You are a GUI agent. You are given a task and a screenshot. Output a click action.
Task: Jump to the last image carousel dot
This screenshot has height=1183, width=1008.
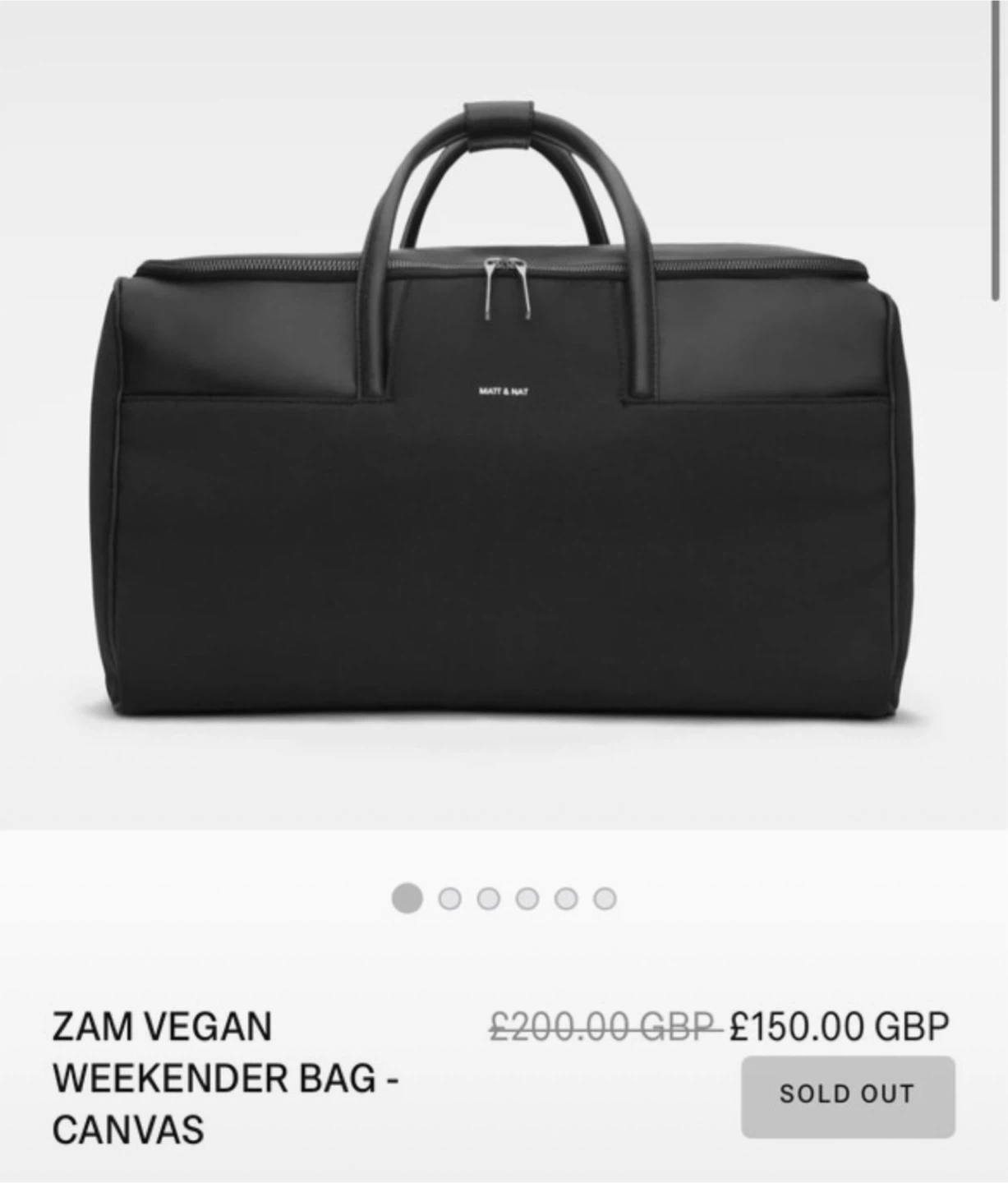pos(605,899)
